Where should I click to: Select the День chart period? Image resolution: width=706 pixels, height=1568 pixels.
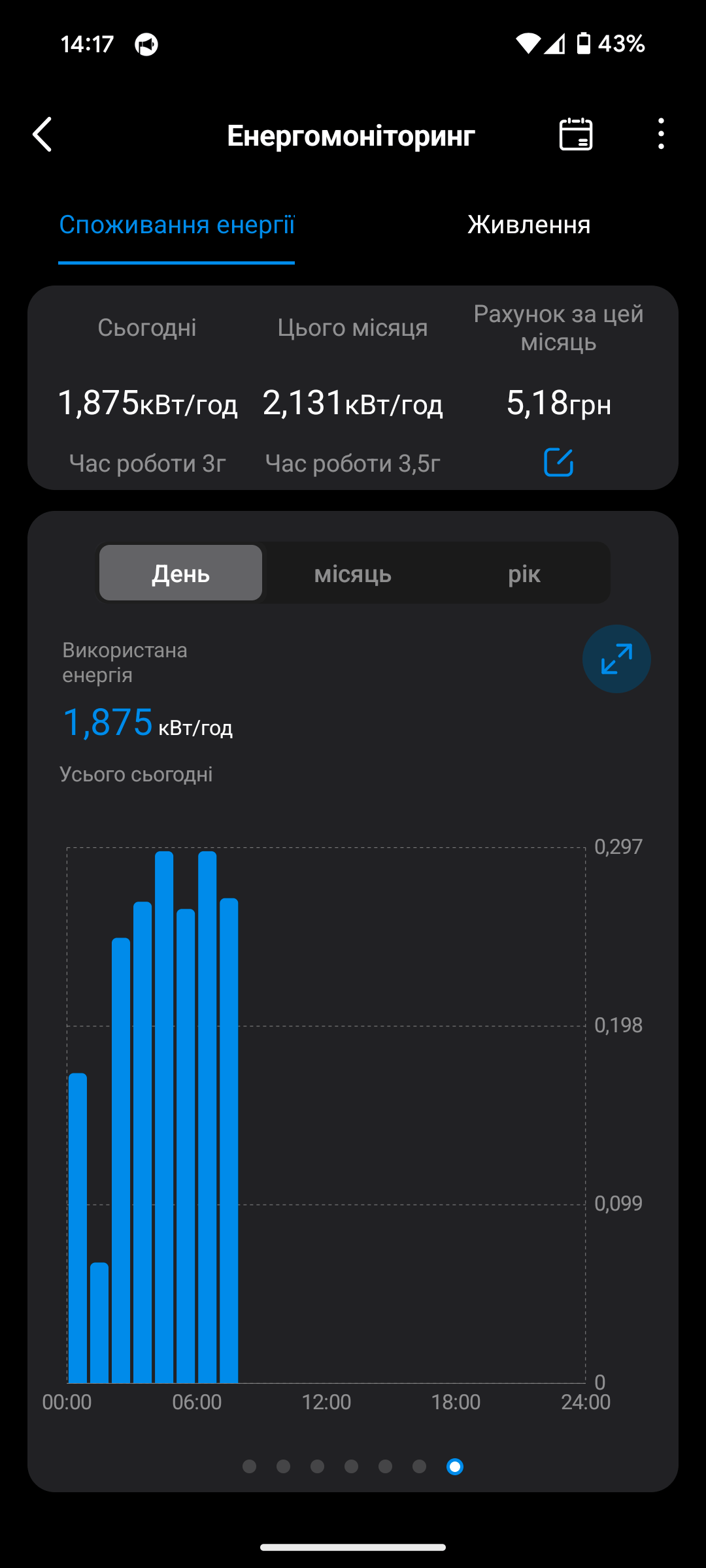180,573
